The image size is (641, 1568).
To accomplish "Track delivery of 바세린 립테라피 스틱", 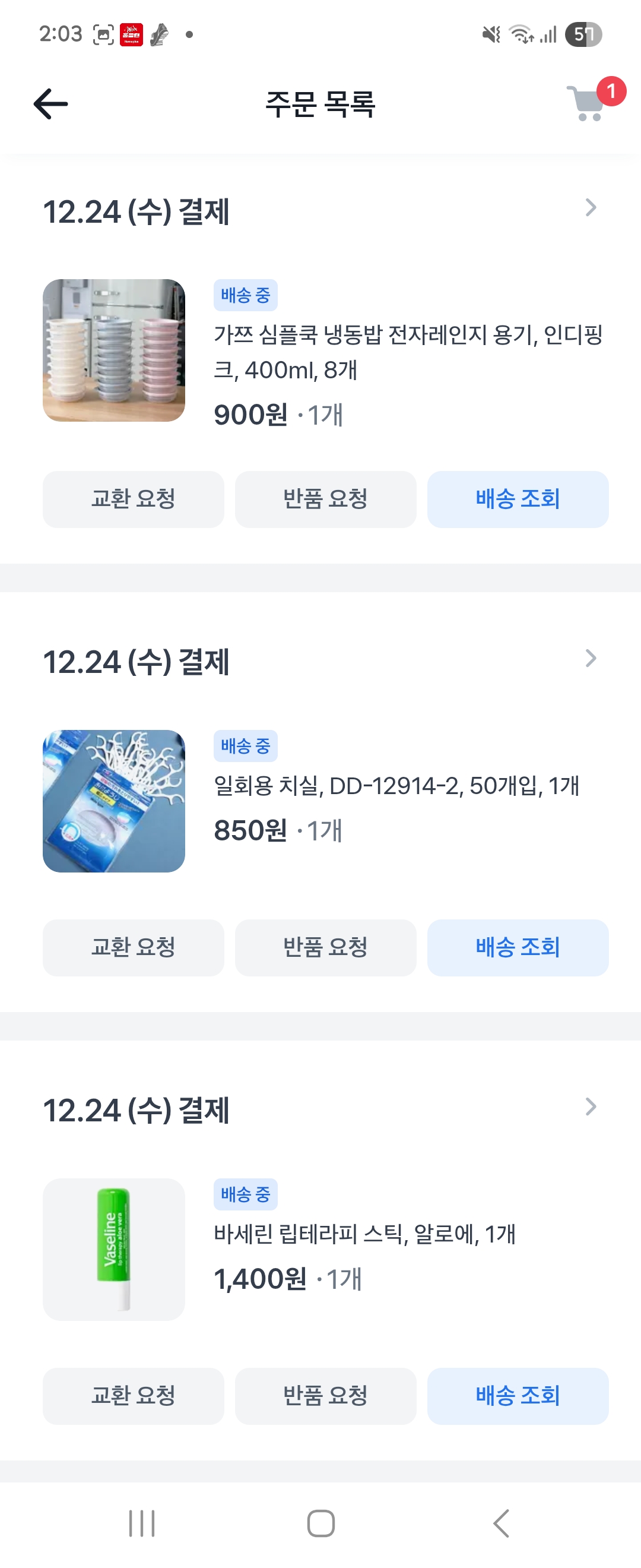I will [x=518, y=1396].
